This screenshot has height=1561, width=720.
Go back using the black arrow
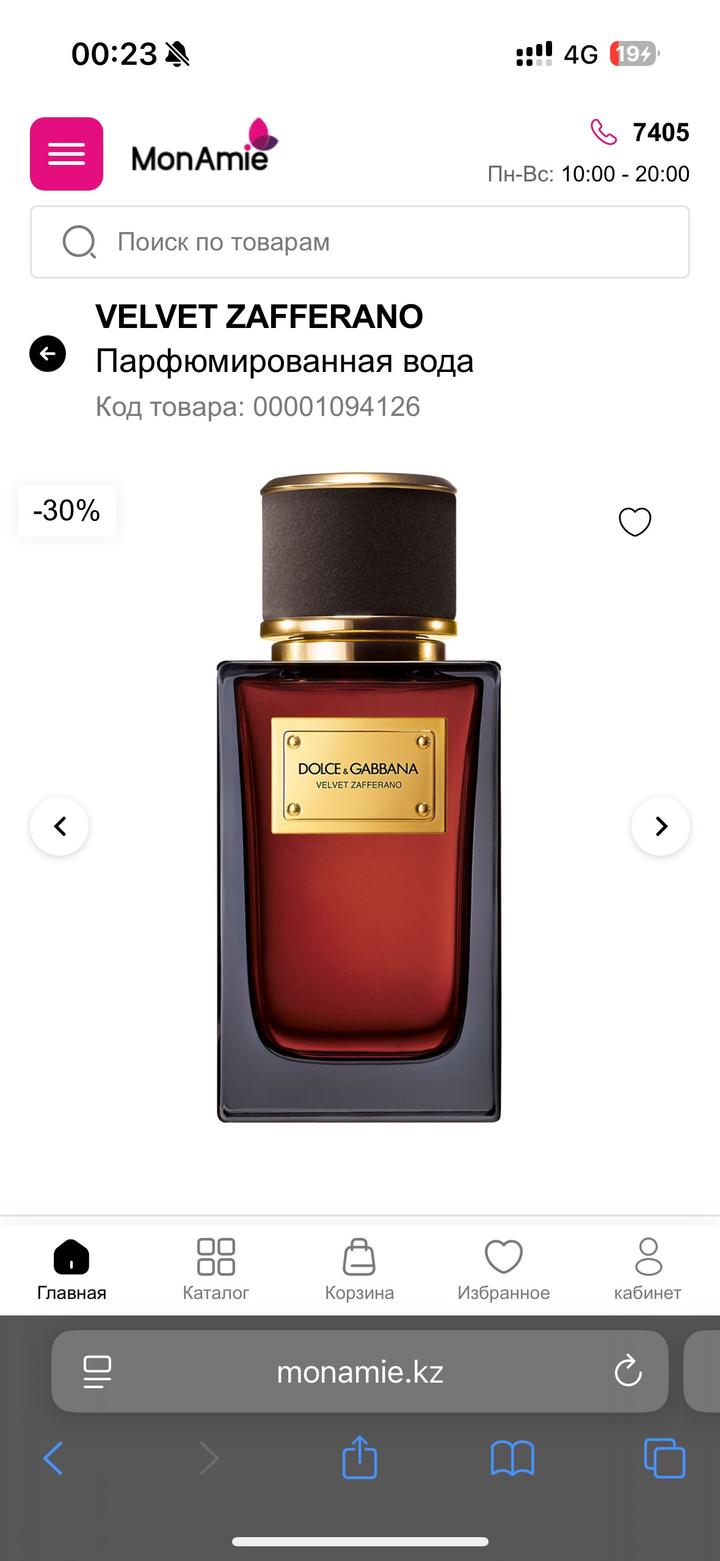(48, 354)
